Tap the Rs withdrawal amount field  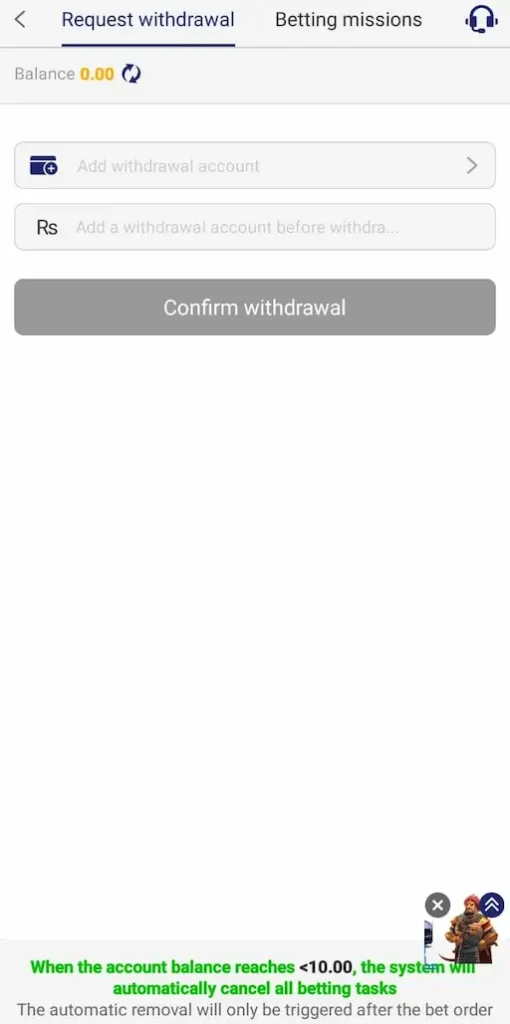coord(255,227)
